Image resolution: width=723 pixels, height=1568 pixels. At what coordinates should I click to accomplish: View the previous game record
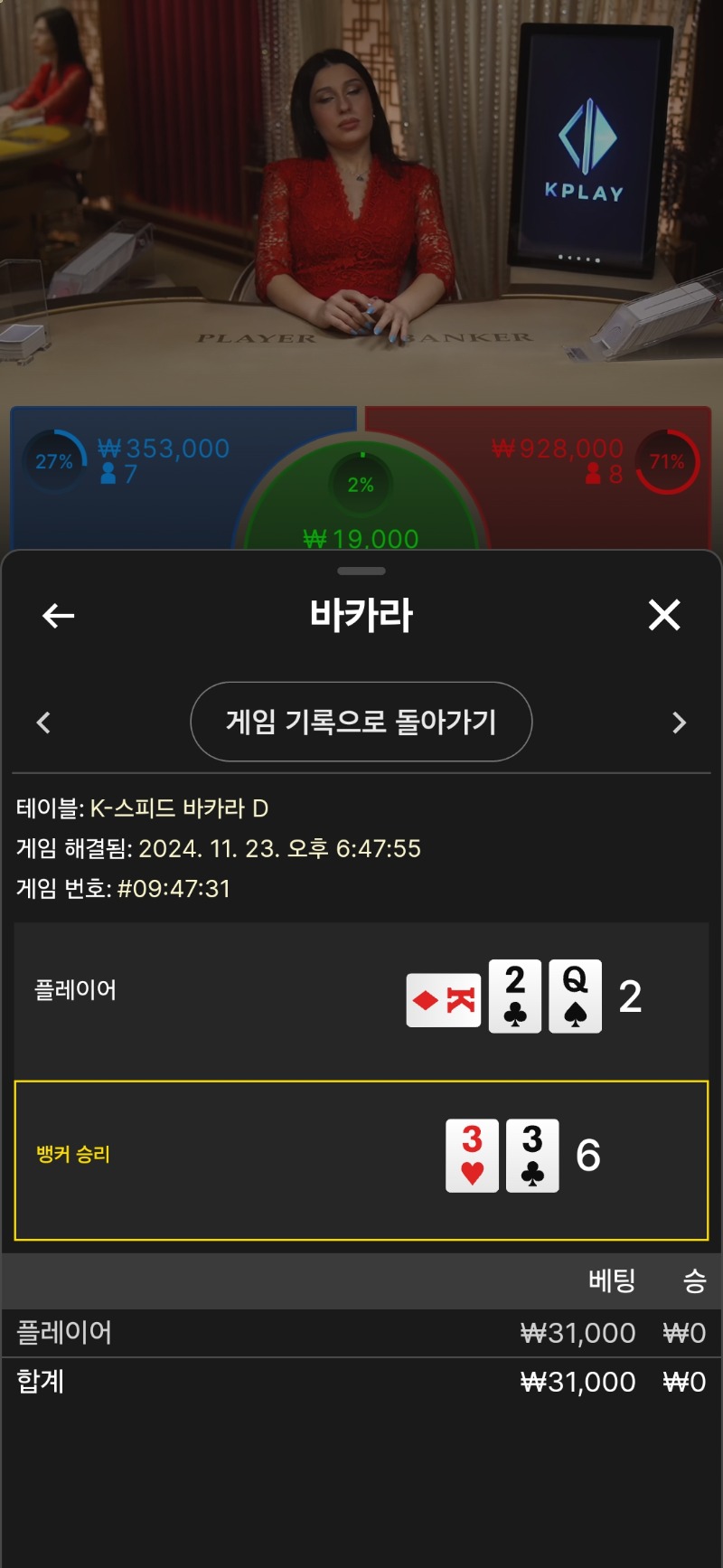click(43, 723)
